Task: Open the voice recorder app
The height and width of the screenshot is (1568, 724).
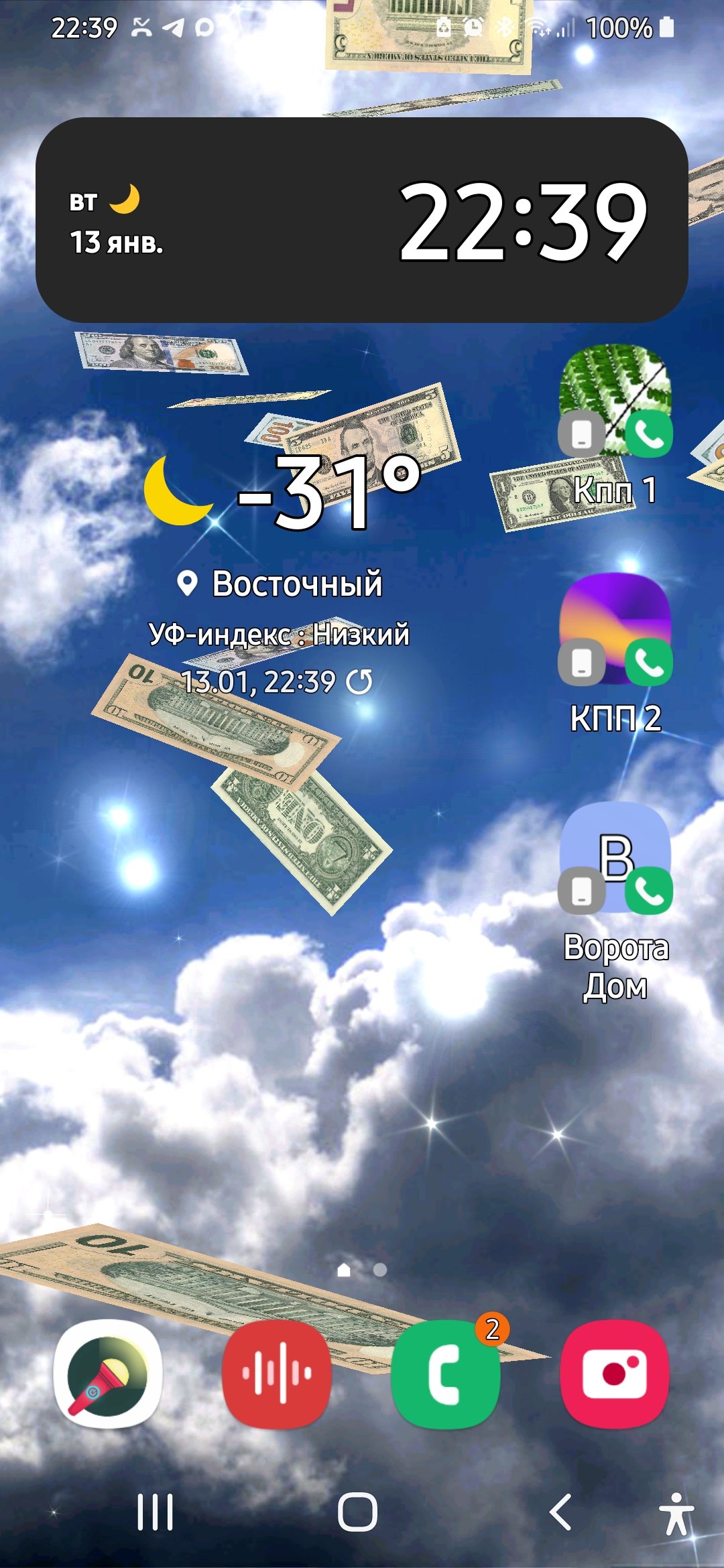Action: [277, 1374]
